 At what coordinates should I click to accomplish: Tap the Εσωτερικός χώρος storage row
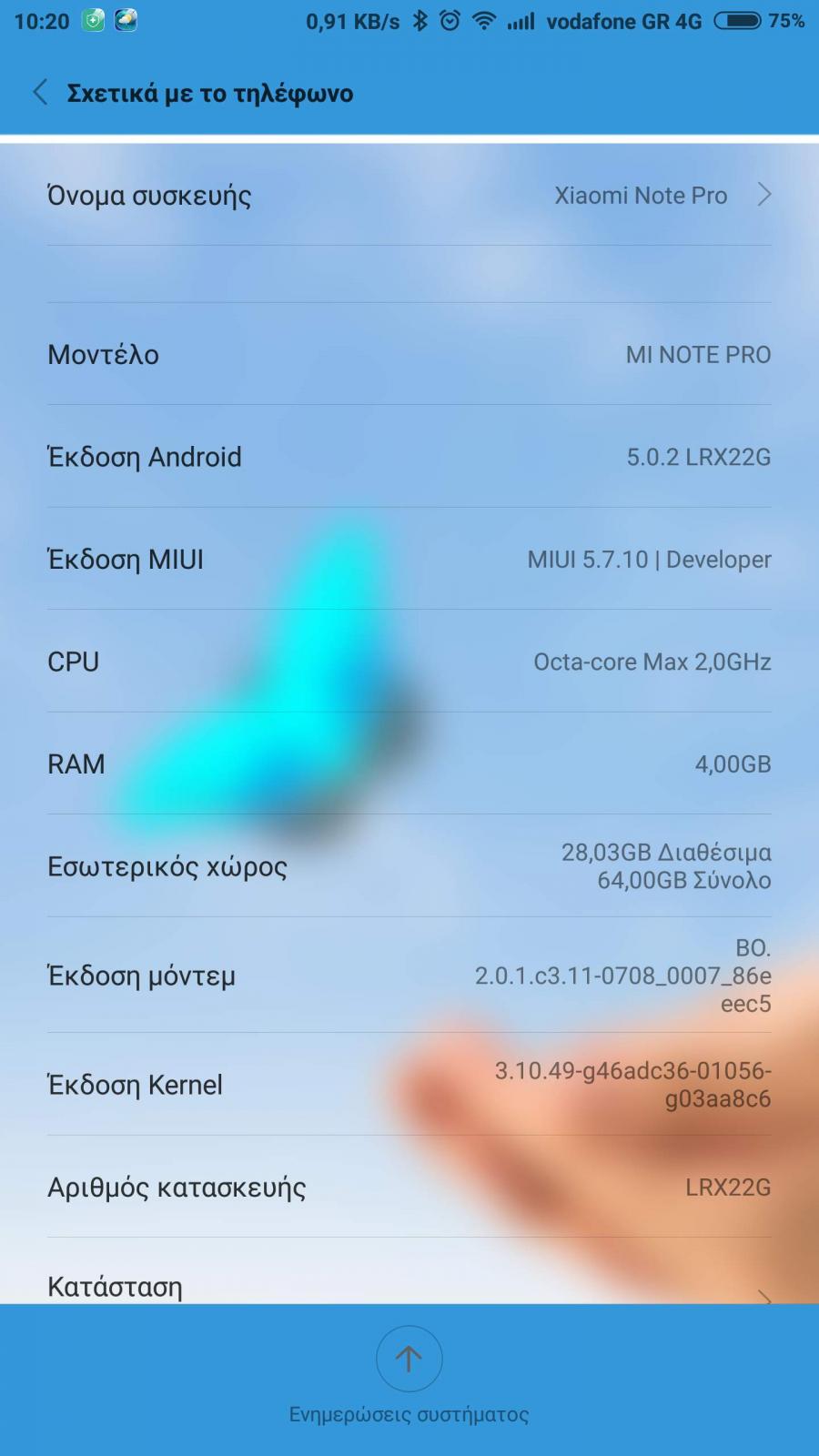[x=409, y=865]
